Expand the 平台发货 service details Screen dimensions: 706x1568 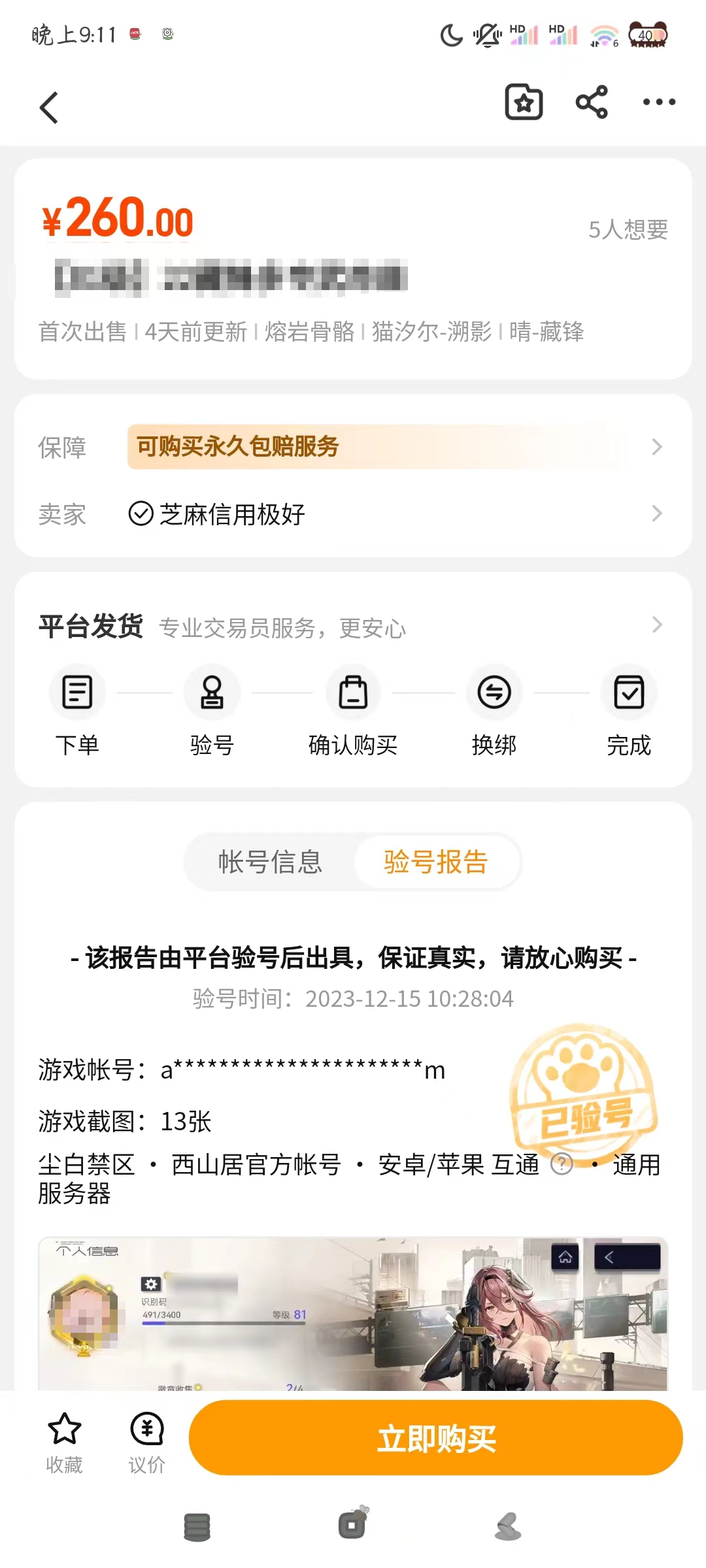click(656, 626)
